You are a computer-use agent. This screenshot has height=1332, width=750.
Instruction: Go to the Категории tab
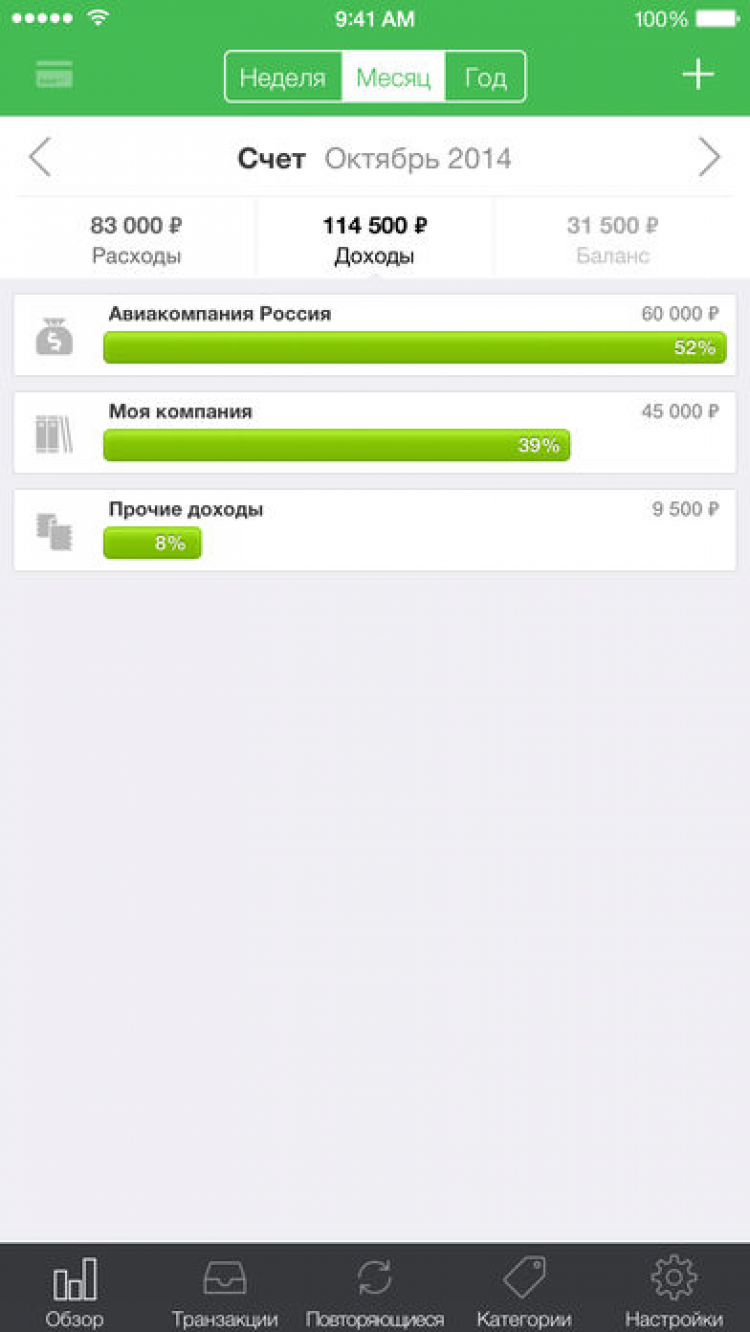pos(524,1292)
